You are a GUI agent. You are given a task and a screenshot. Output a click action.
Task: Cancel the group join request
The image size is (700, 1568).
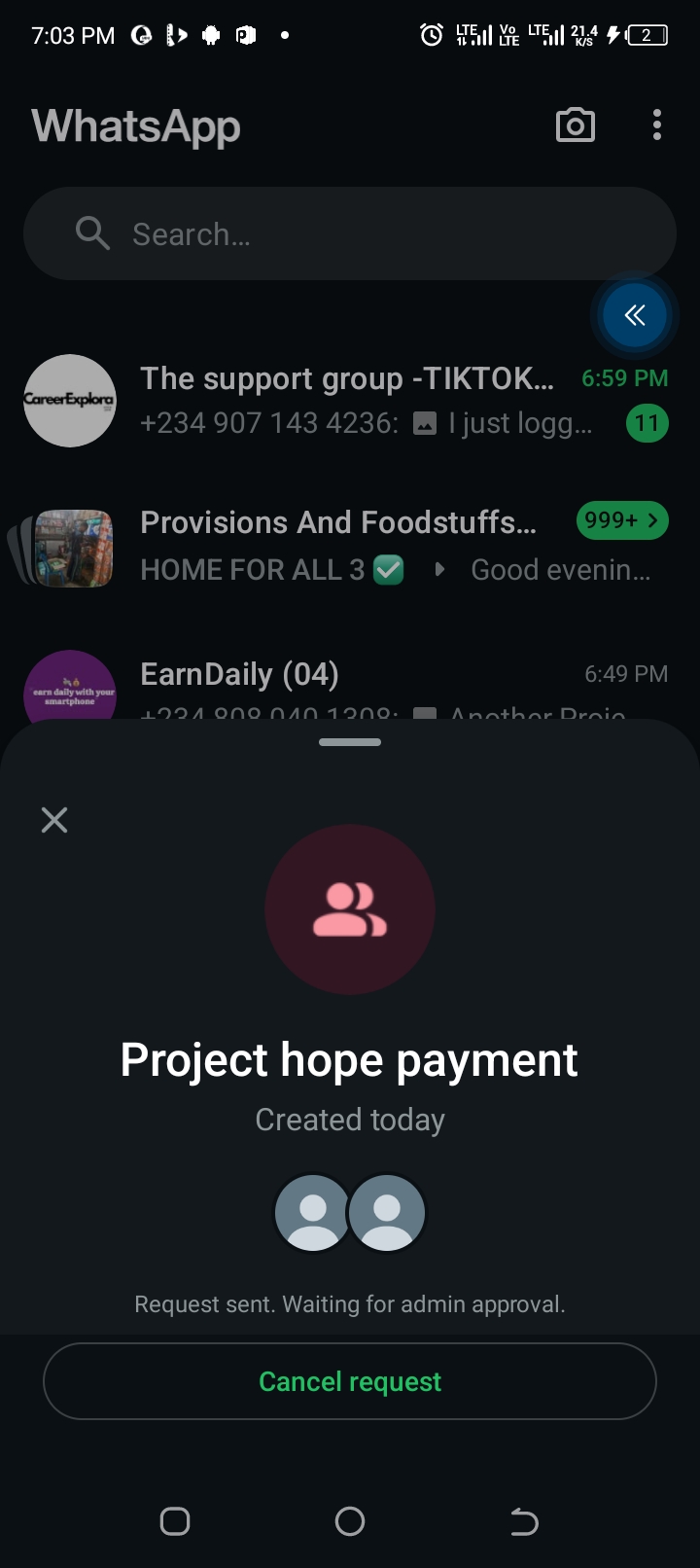350,1381
